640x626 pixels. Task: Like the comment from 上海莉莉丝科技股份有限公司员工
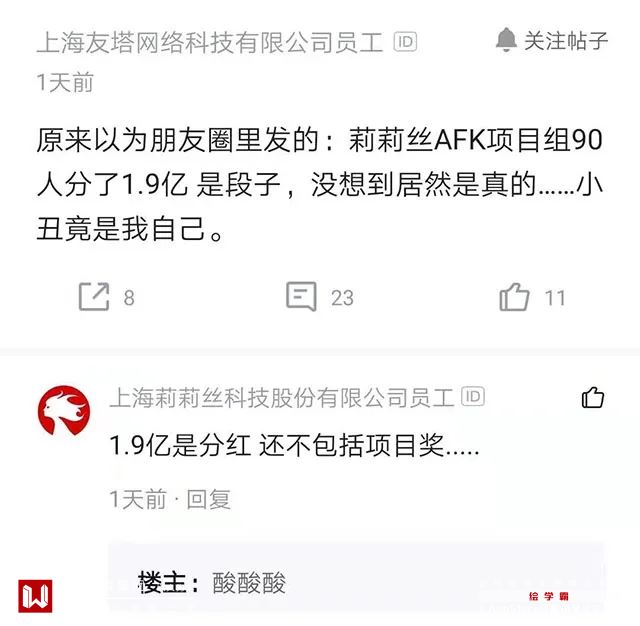tap(593, 398)
